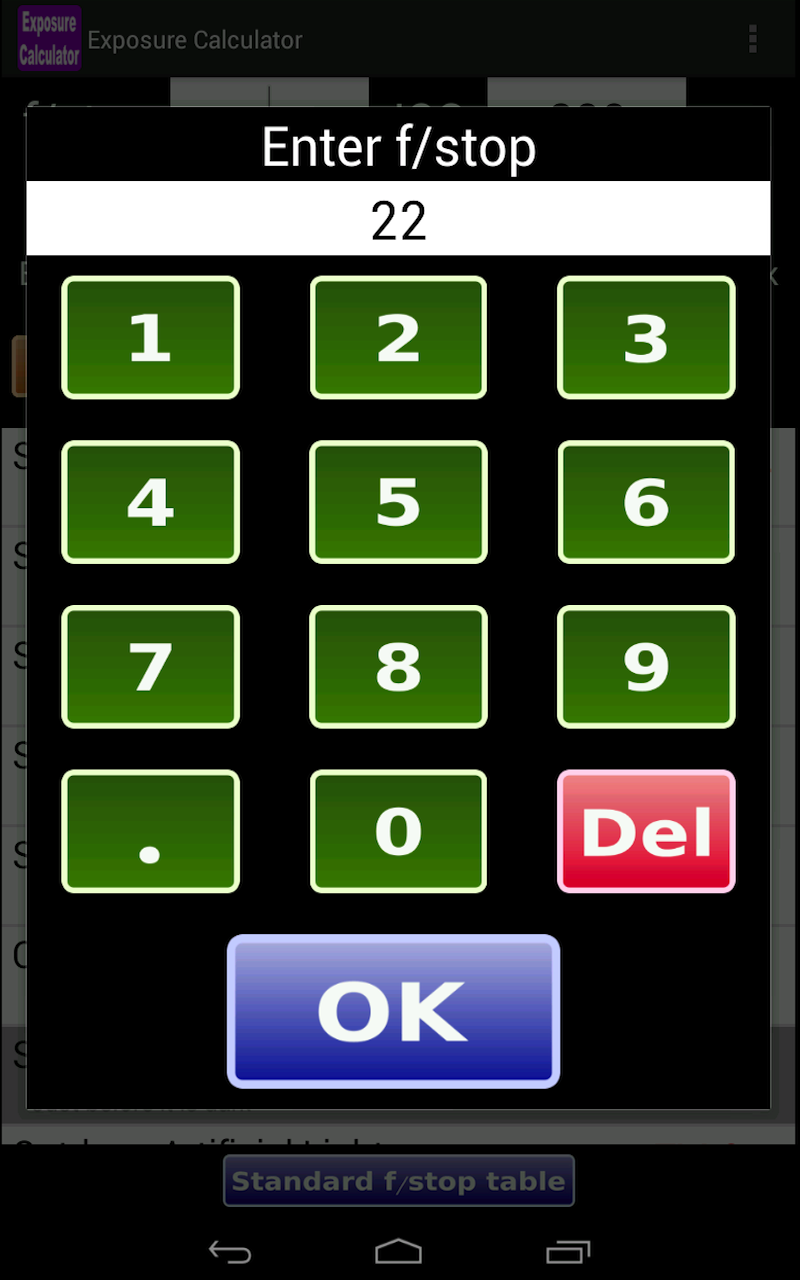This screenshot has width=800, height=1280.
Task: Tap the 0 key
Action: [398, 831]
